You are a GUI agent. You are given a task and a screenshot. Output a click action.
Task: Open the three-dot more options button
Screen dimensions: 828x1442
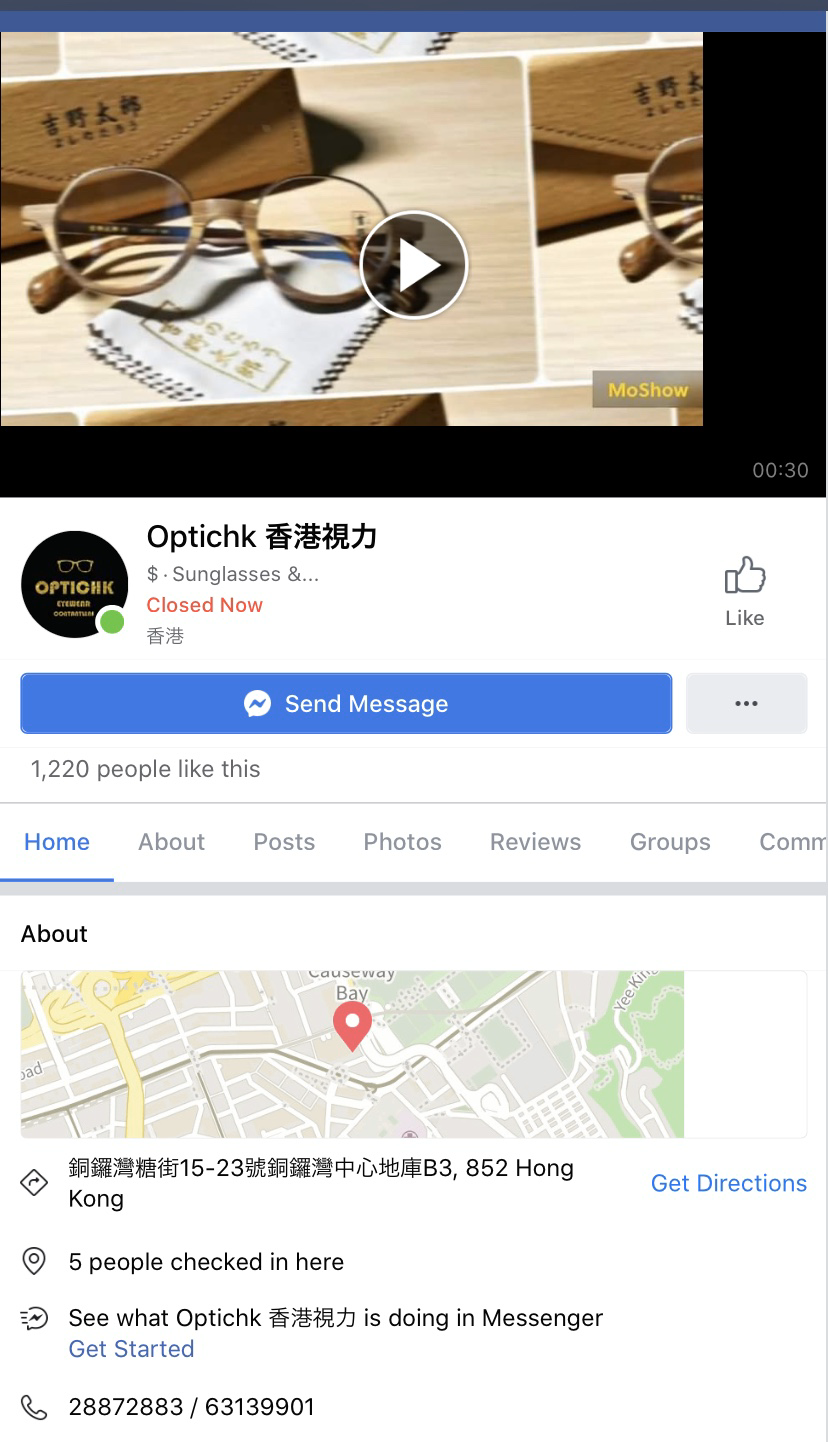click(x=746, y=704)
